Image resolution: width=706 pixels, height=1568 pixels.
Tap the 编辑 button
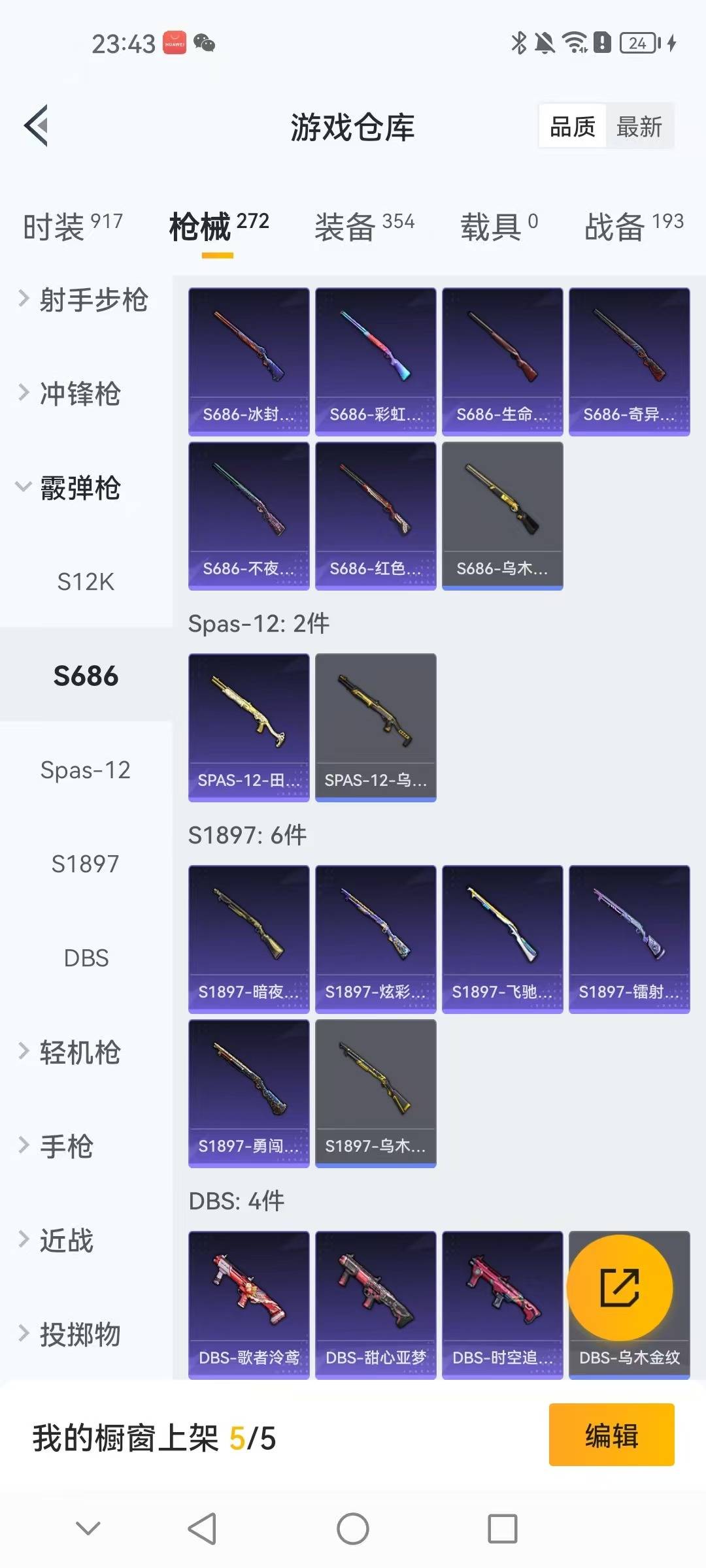point(611,1435)
